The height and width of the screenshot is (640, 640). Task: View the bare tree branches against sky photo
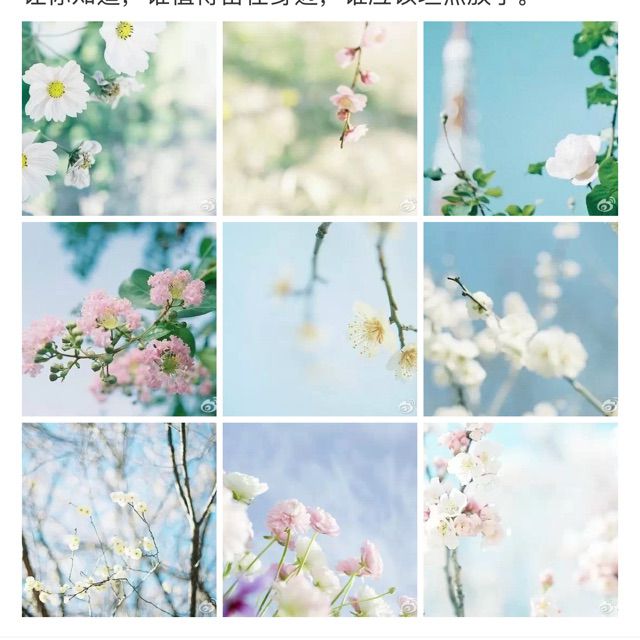[x=119, y=519]
